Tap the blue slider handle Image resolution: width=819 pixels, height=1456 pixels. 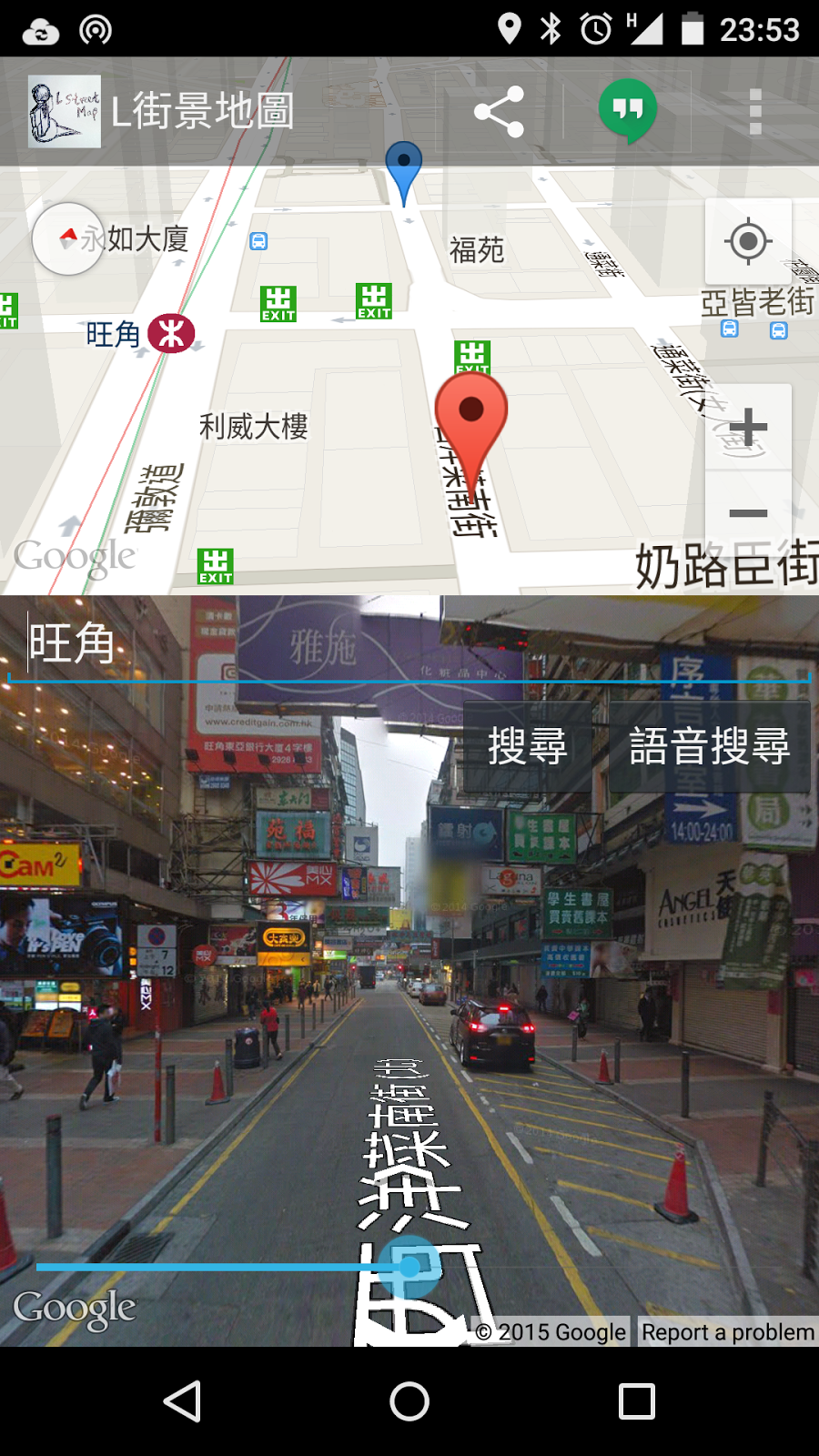pos(410,1266)
